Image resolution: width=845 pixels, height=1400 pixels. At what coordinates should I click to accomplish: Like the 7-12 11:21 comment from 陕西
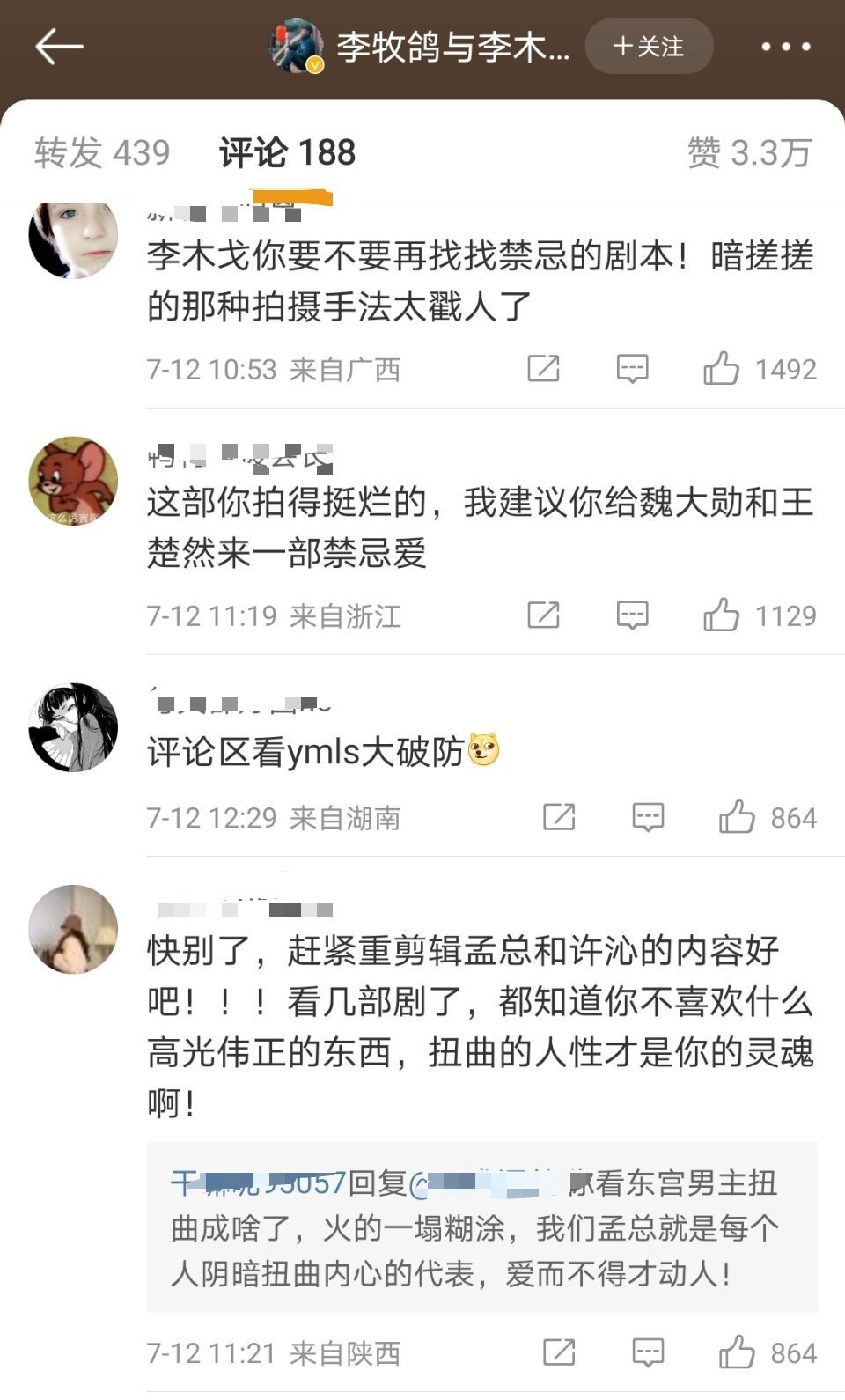737,1353
